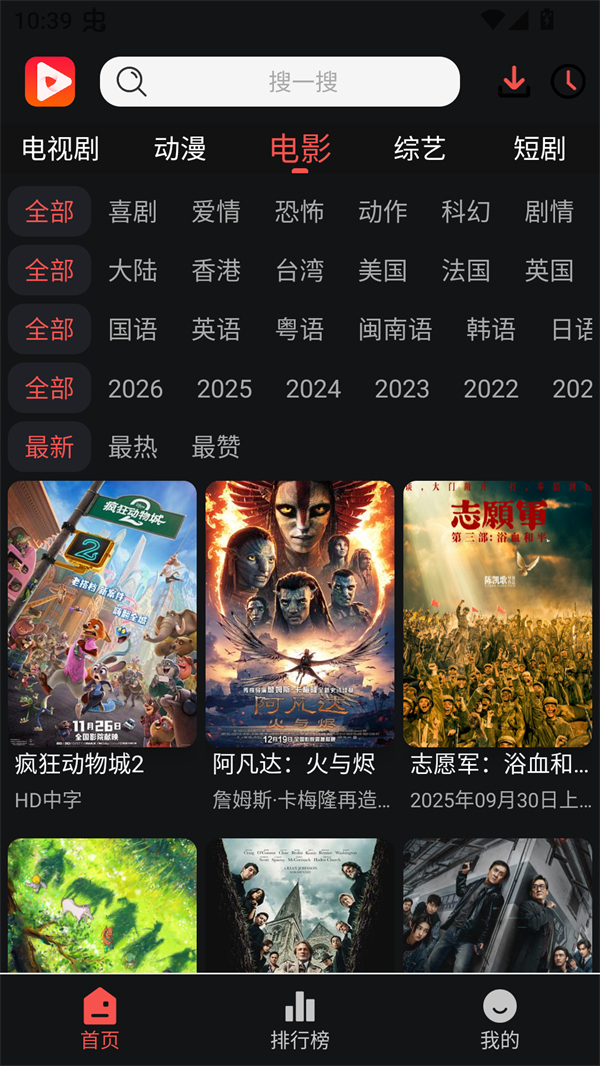Switch to the 动漫 tab
Image resolution: width=600 pixels, height=1066 pixels.
tap(180, 149)
